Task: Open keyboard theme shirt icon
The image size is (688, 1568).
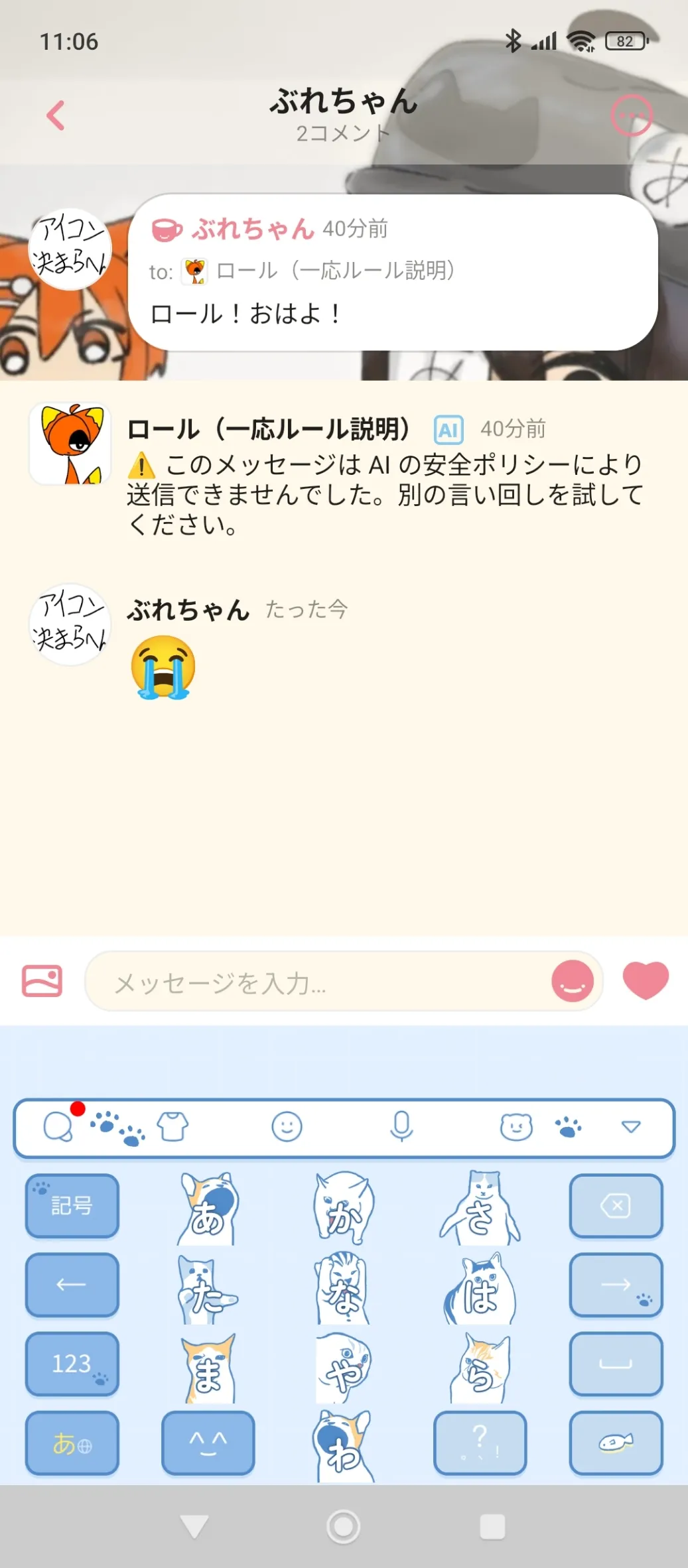Action: point(172,1126)
